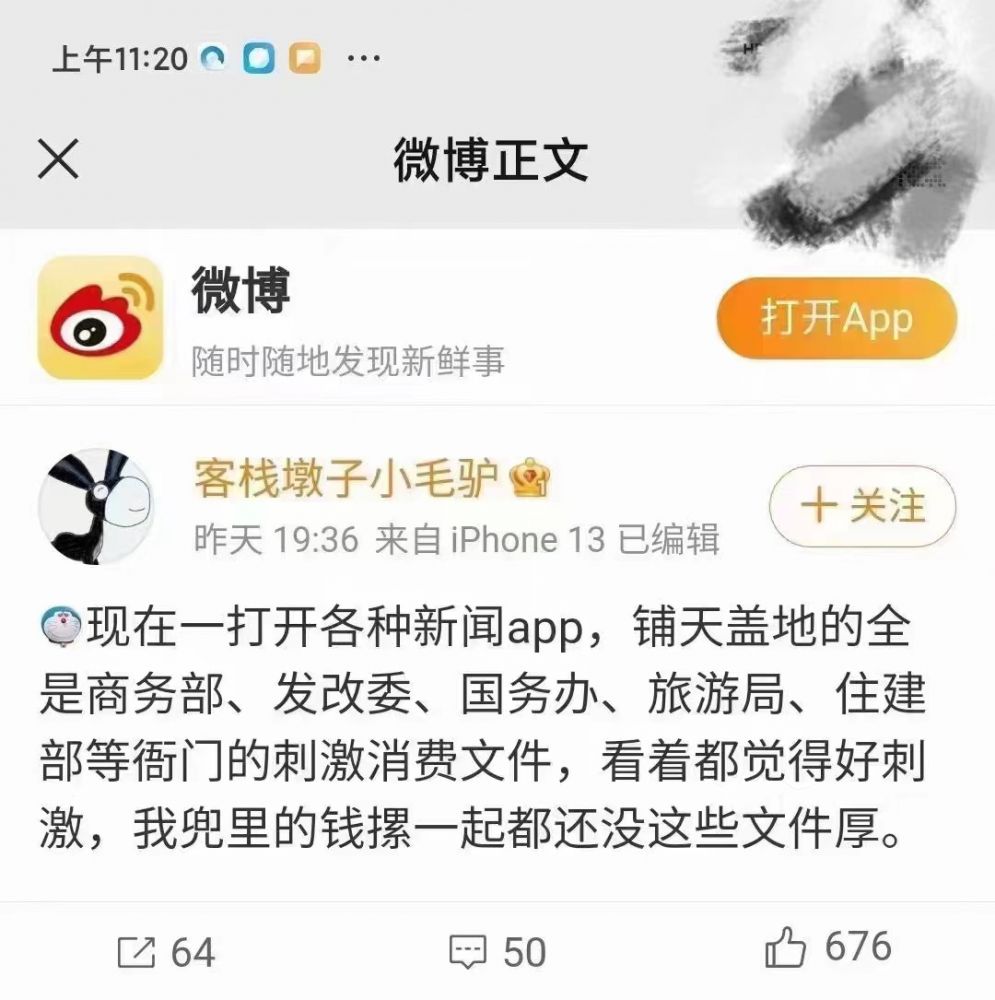
Task: Like the post with 676 likes
Action: pyautogui.click(x=828, y=947)
